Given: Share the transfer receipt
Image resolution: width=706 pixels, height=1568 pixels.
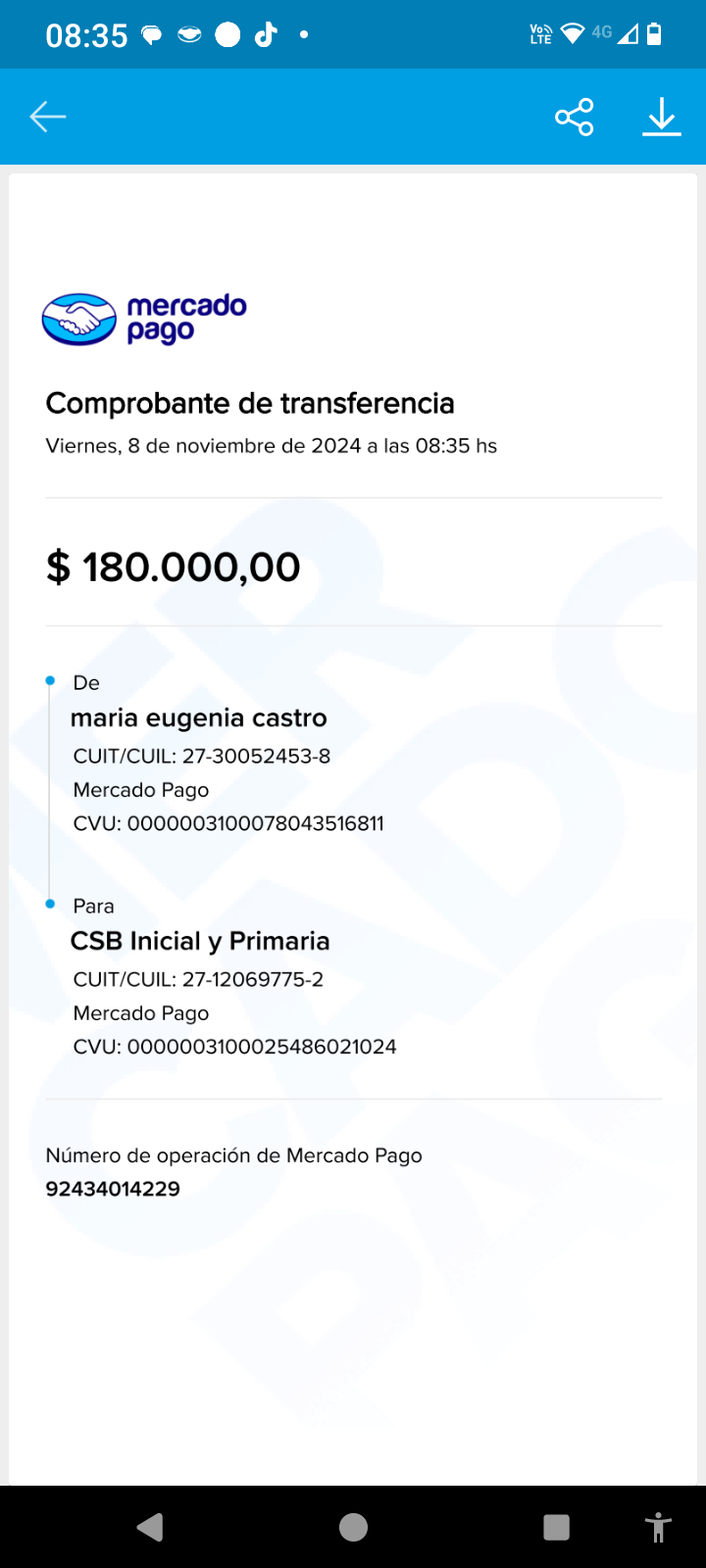Looking at the screenshot, I should [575, 118].
